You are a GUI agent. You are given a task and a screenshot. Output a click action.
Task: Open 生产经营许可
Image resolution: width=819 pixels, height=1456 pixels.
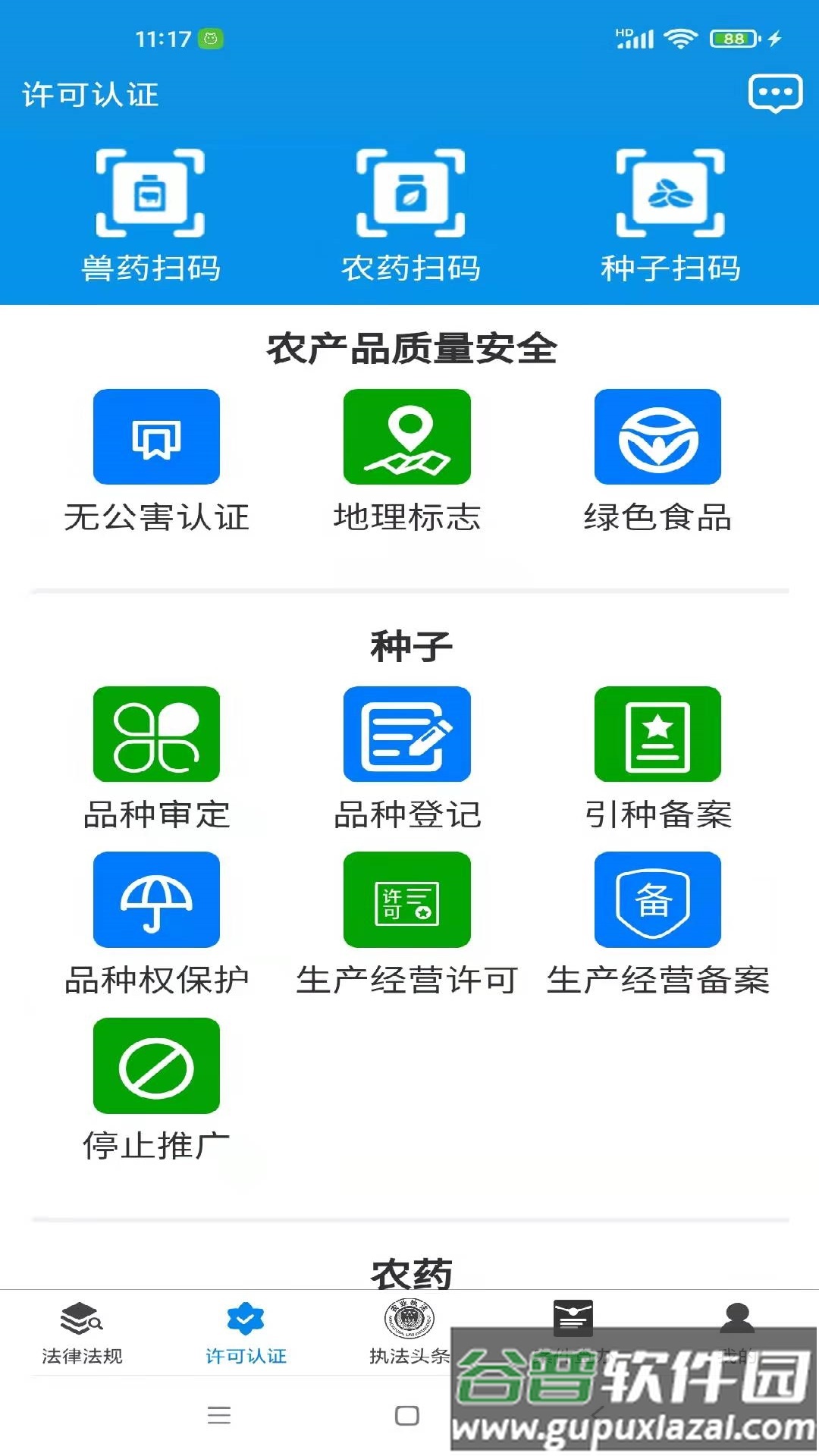[x=407, y=923]
